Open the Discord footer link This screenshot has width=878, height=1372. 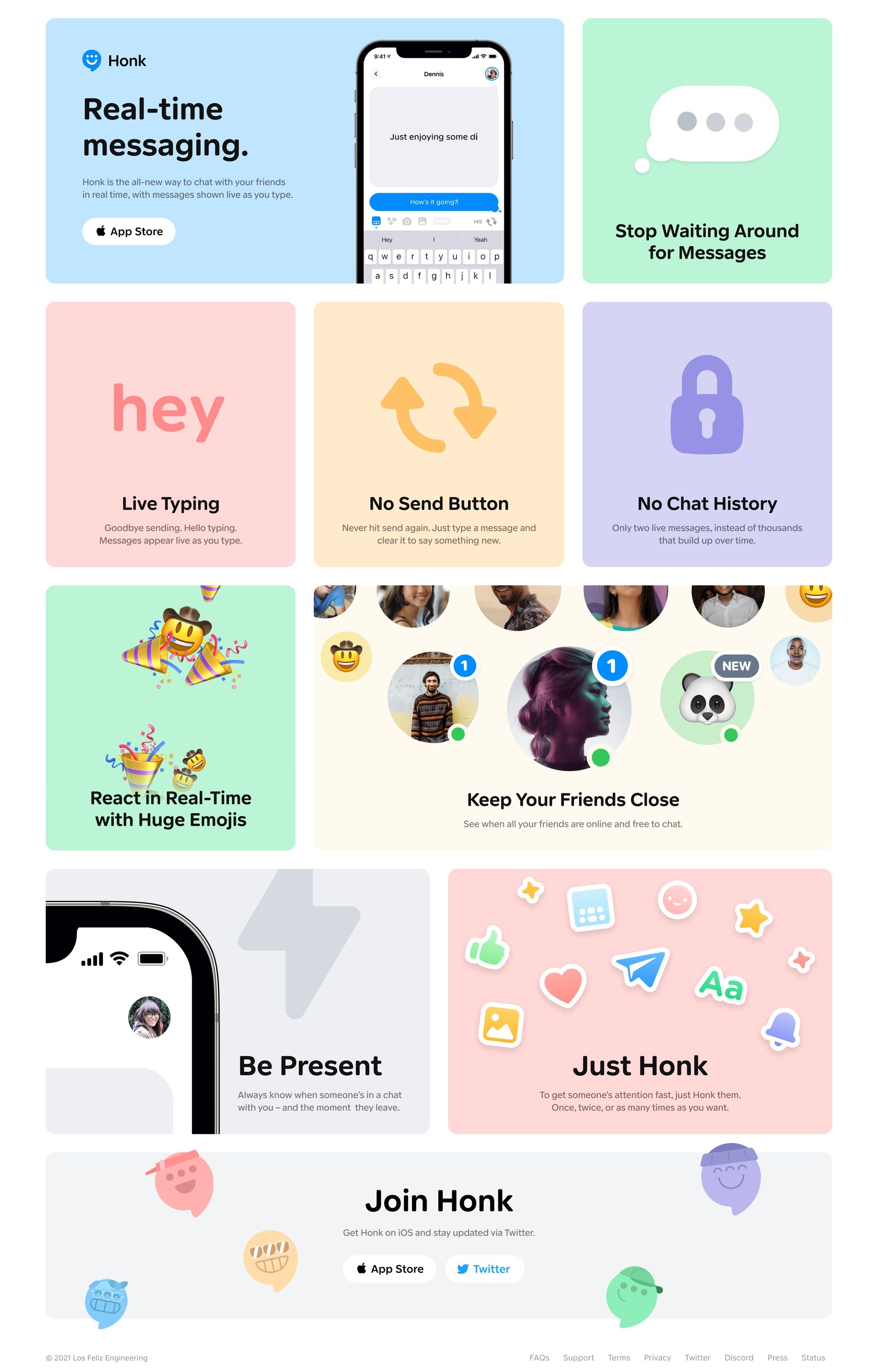(739, 1357)
